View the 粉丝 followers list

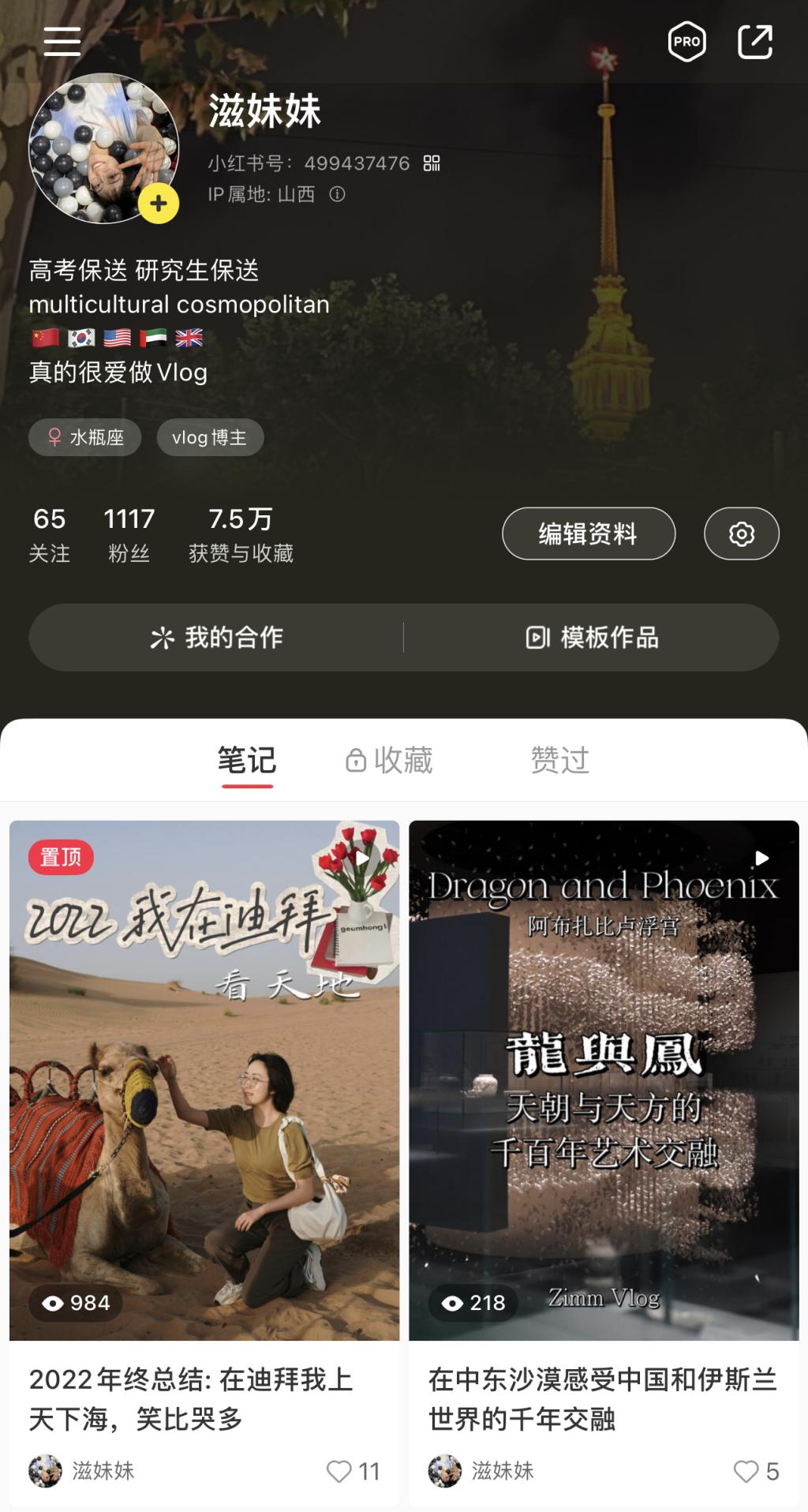pyautogui.click(x=129, y=534)
